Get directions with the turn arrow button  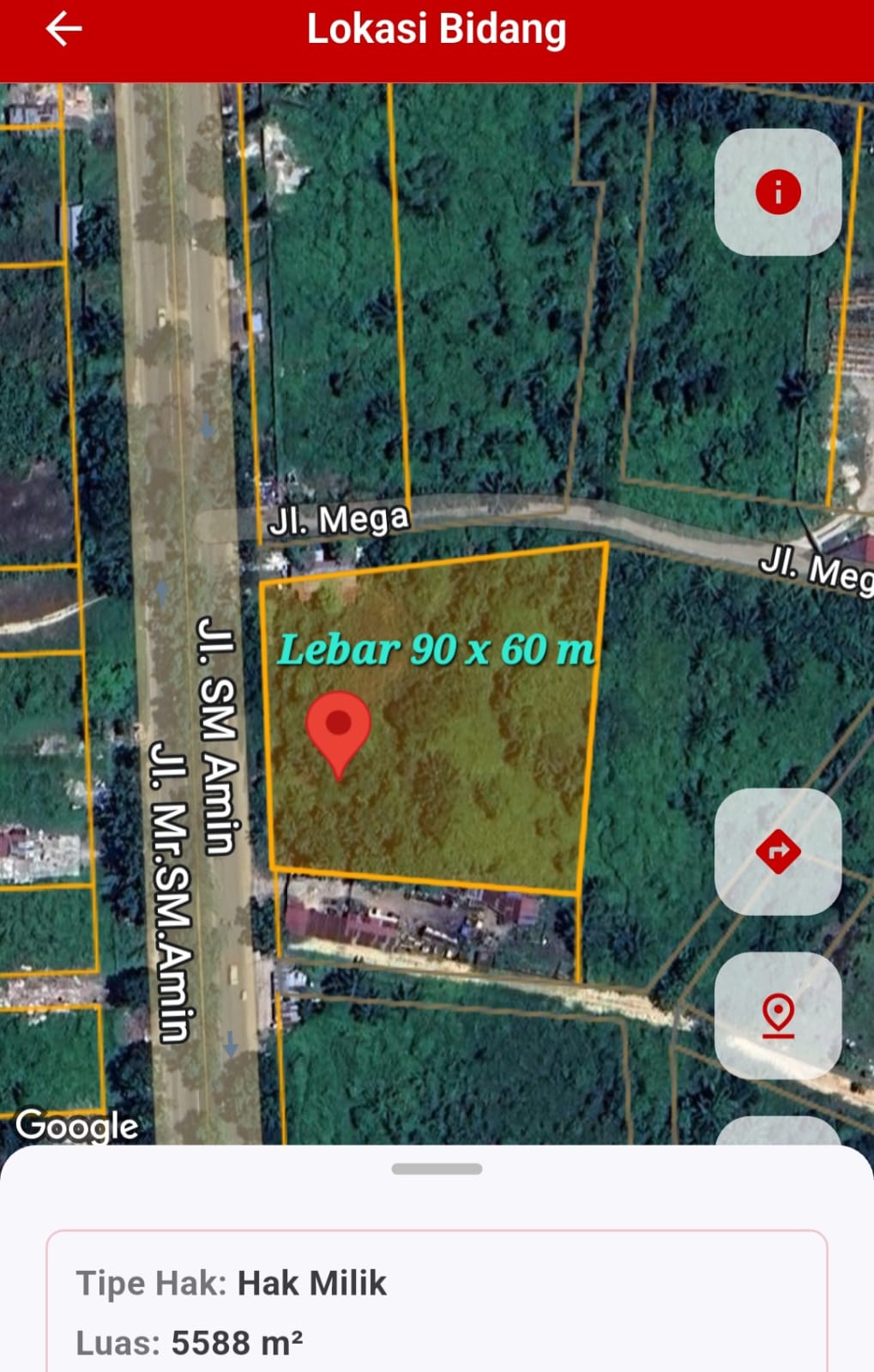[777, 851]
